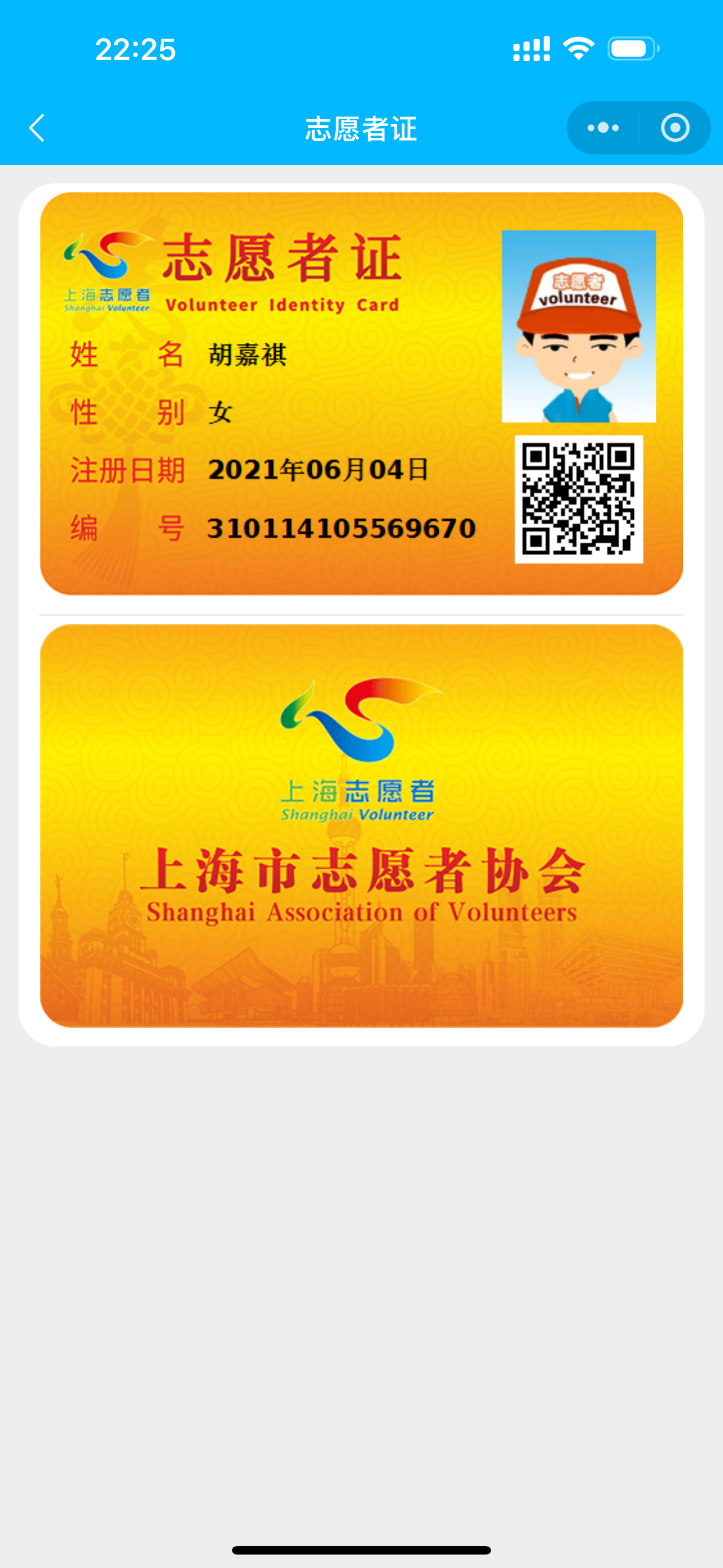The width and height of the screenshot is (723, 1568).
Task: Close the mini program with the circle button
Action: tap(675, 128)
